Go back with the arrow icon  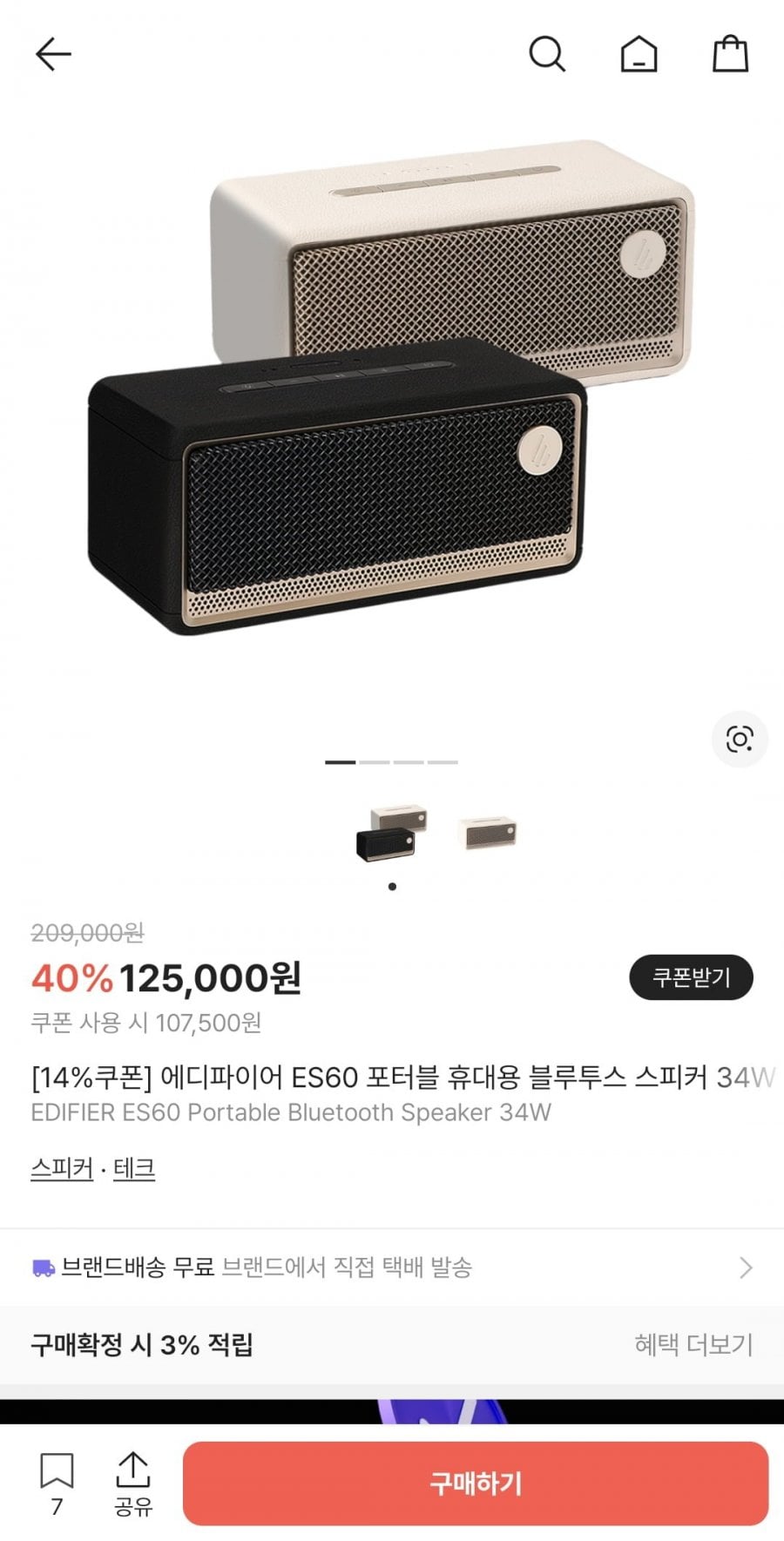coord(52,54)
